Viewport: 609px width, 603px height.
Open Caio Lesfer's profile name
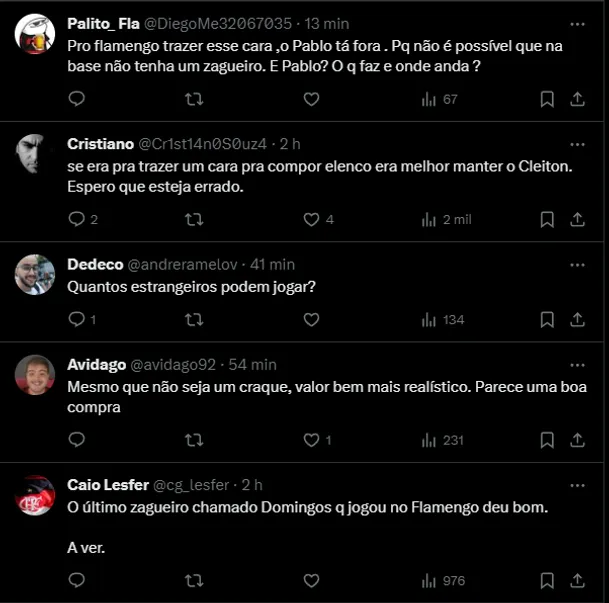tap(106, 485)
